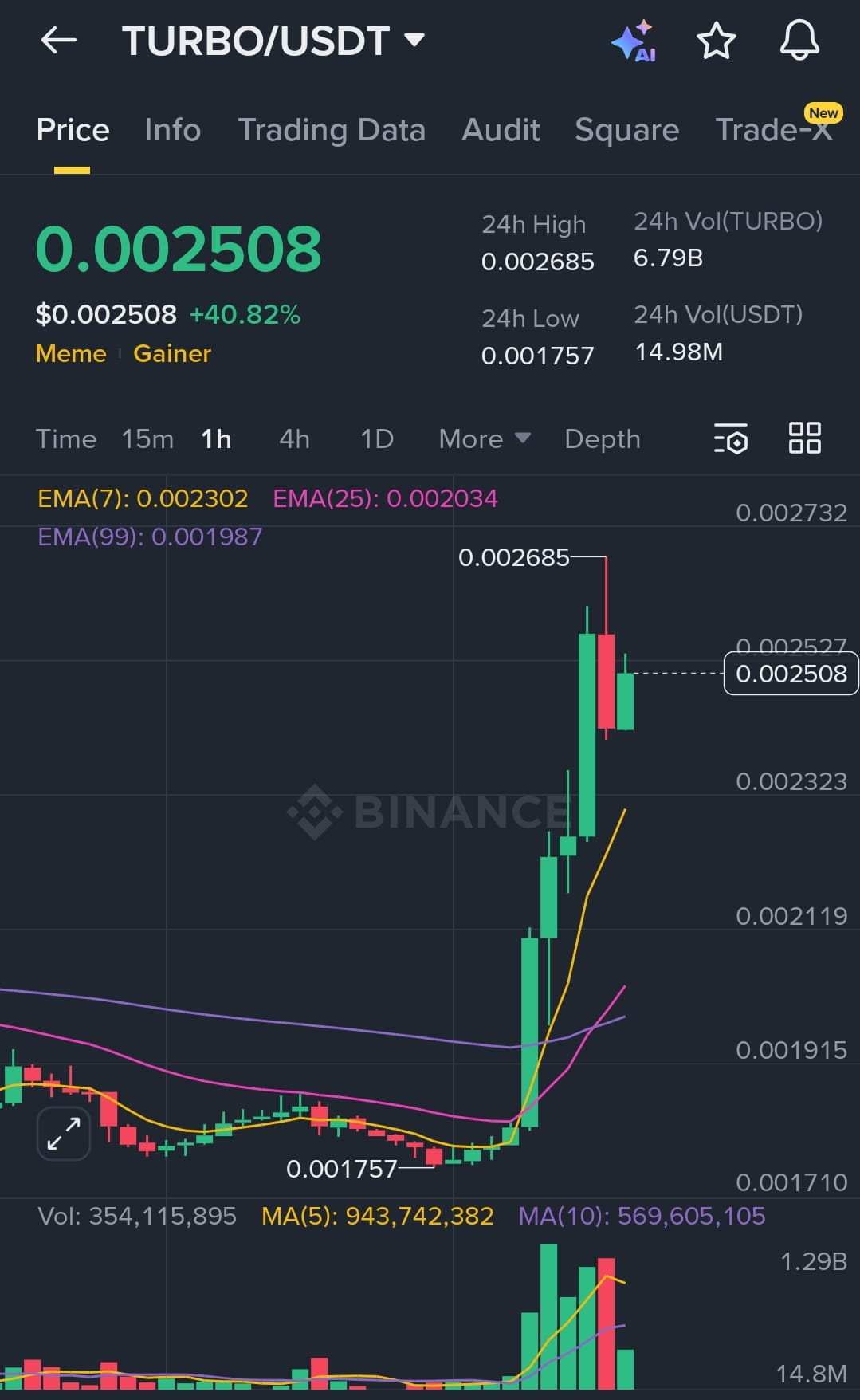Open price alert bell

pos(799,41)
